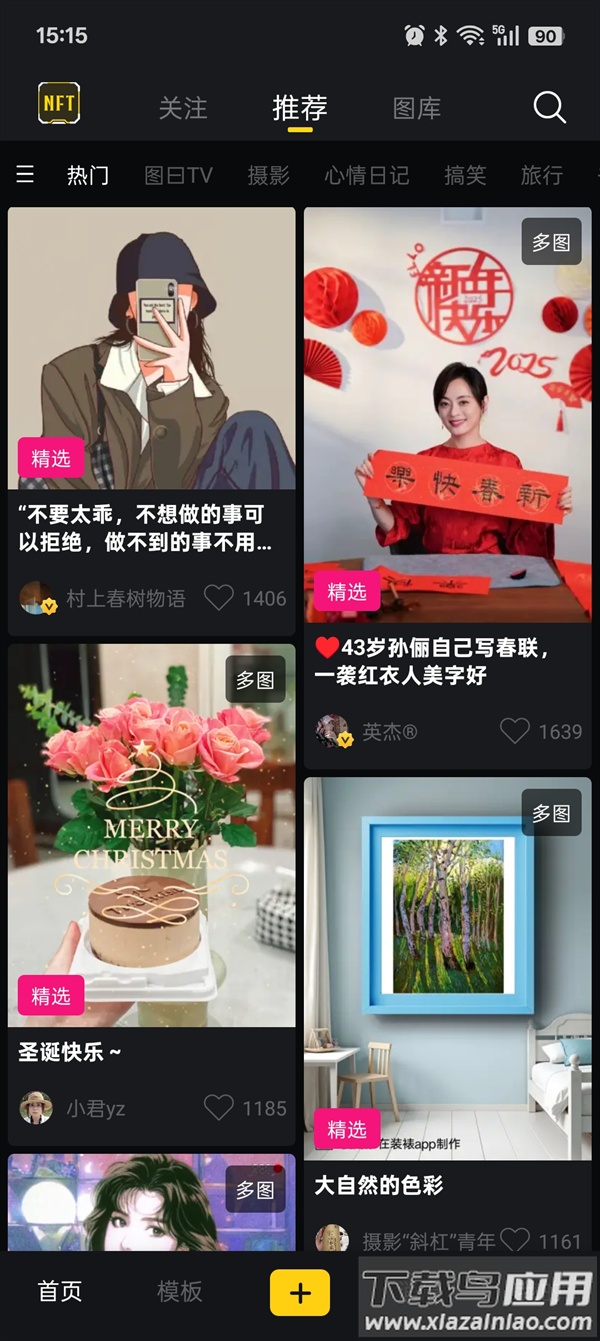Create a new post with plus button
Image resolution: width=600 pixels, height=1341 pixels.
coord(300,1292)
